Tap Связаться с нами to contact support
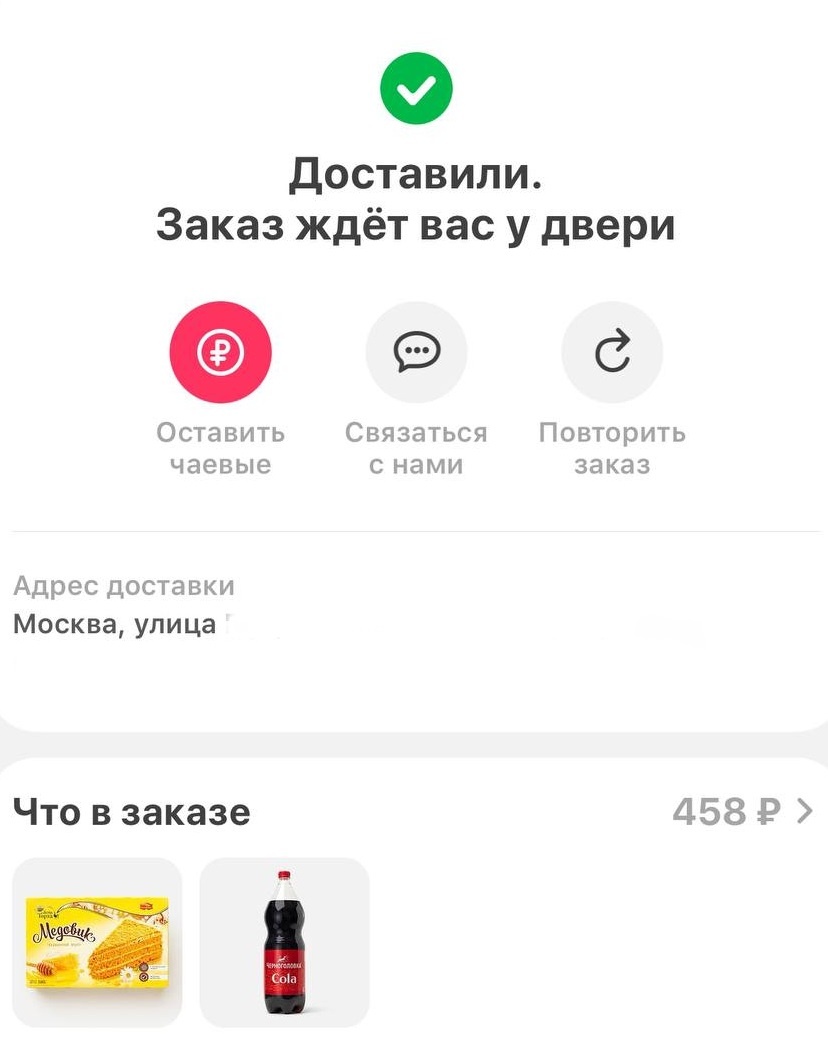The image size is (828, 1038). click(x=416, y=352)
